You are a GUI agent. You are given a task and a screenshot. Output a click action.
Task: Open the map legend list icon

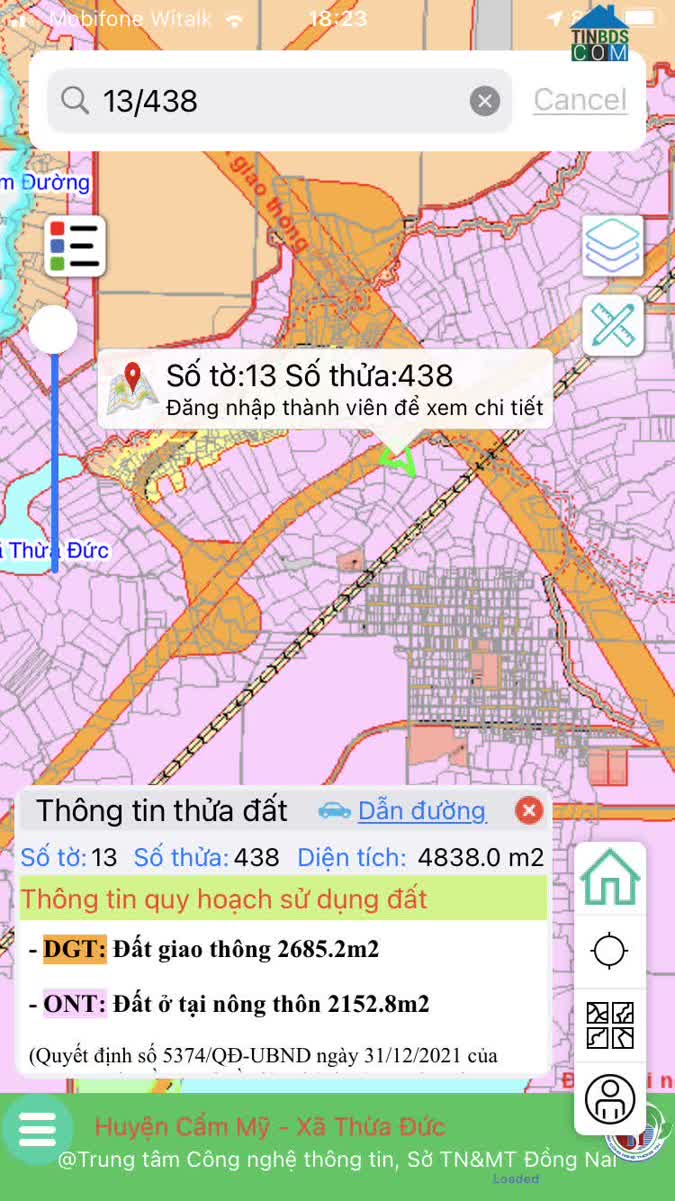point(75,245)
